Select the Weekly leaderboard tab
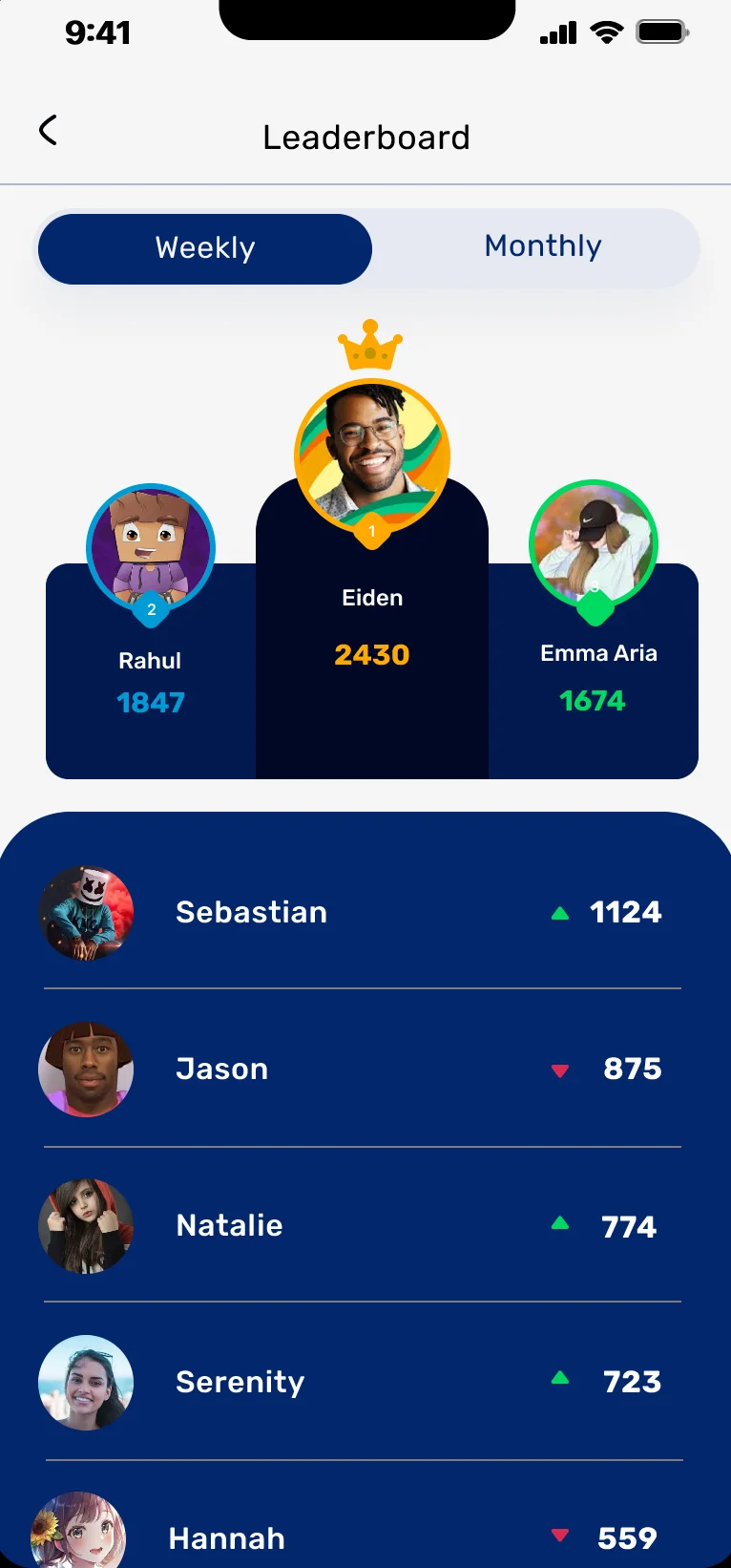Viewport: 731px width, 1568px height. [205, 248]
